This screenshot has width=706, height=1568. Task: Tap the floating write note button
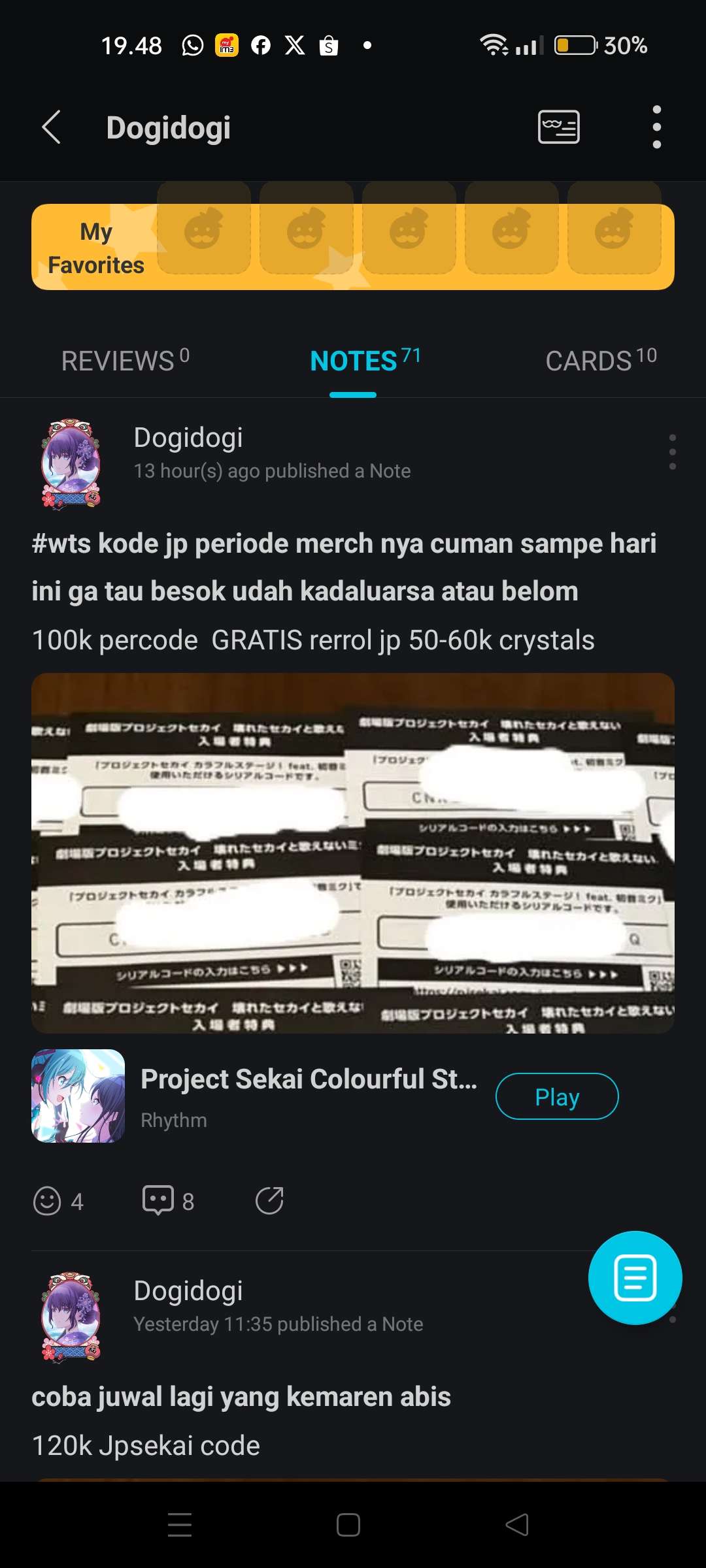click(635, 1277)
